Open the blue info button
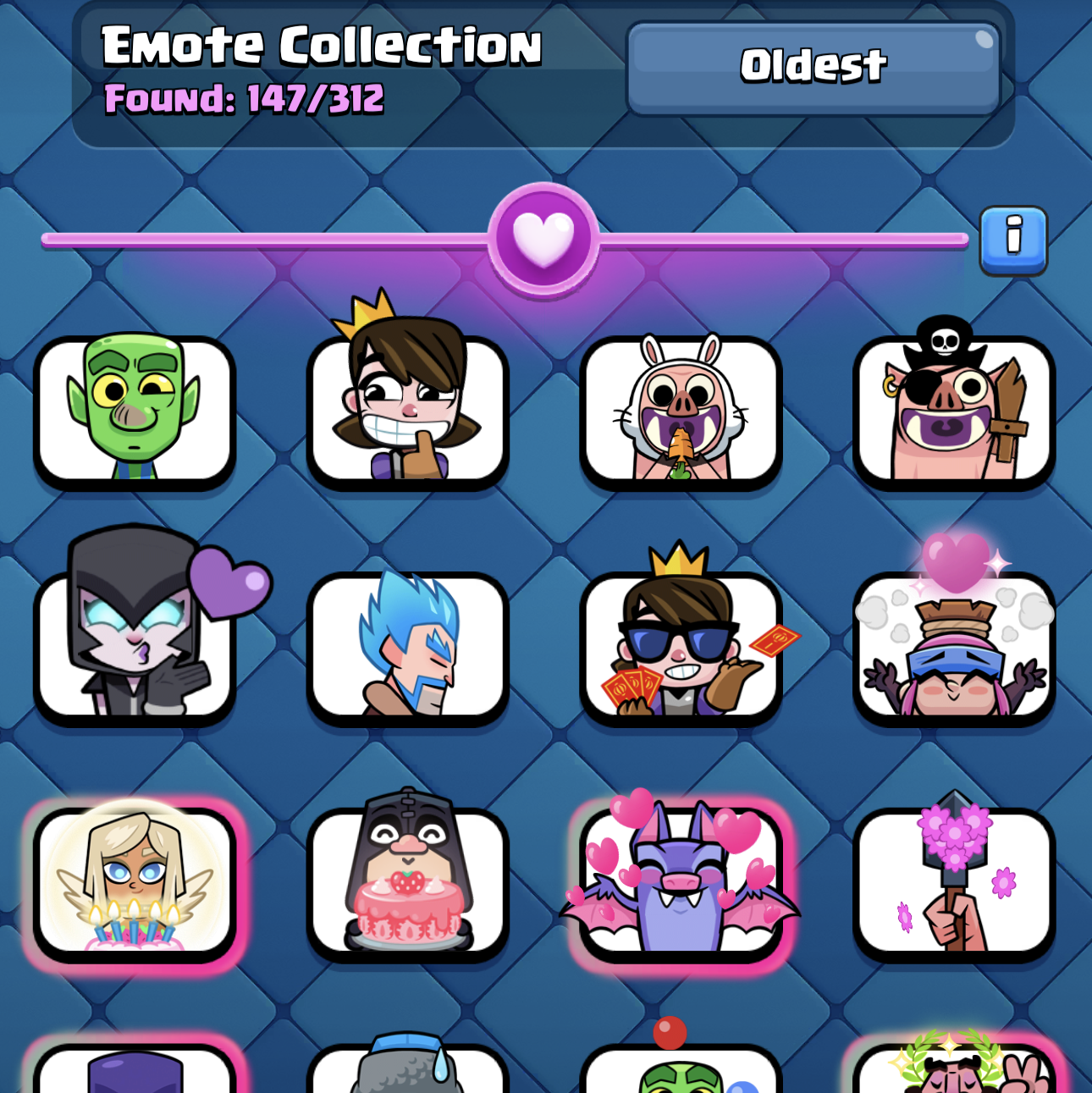This screenshot has height=1093, width=1092. [x=1013, y=240]
